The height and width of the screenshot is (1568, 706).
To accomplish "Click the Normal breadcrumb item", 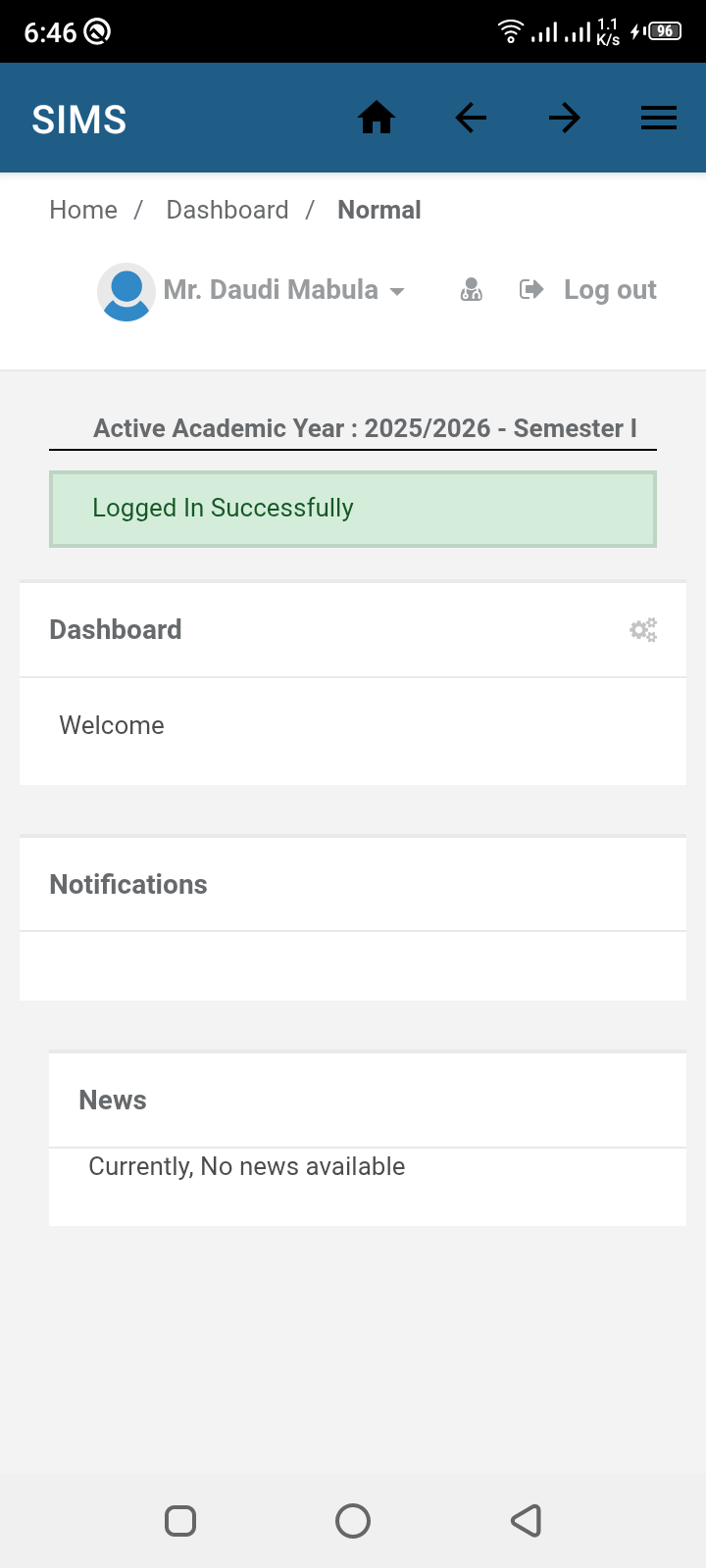I will pos(378,210).
